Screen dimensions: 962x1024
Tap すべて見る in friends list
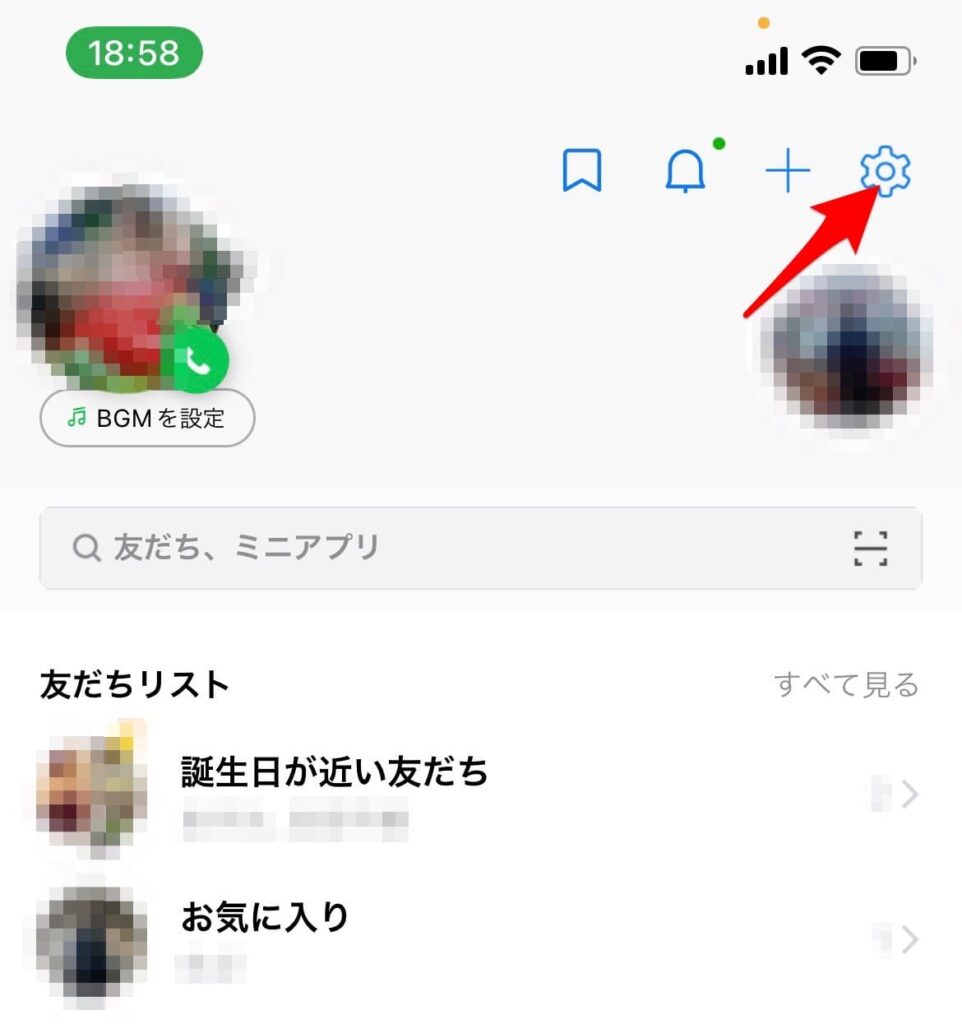coord(846,685)
